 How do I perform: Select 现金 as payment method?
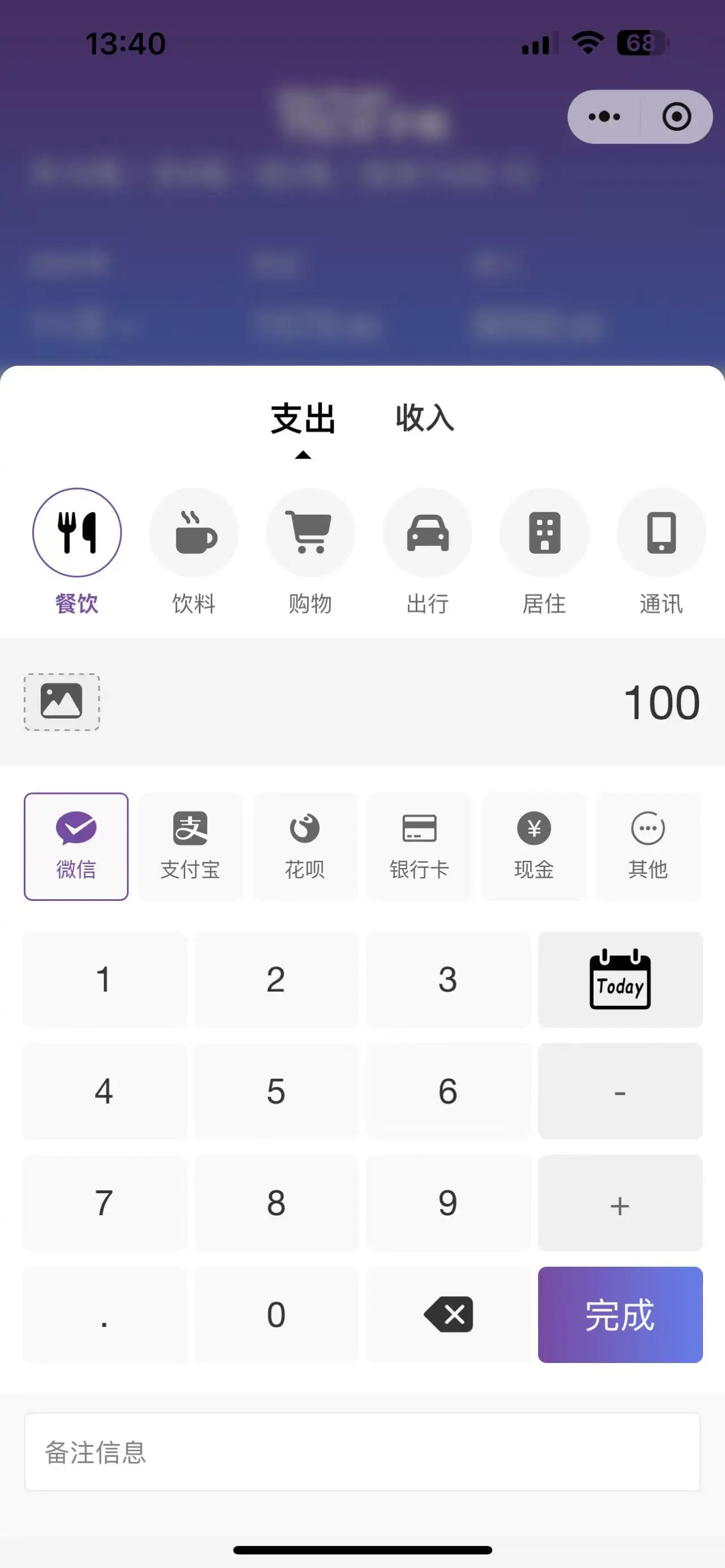[x=534, y=846]
